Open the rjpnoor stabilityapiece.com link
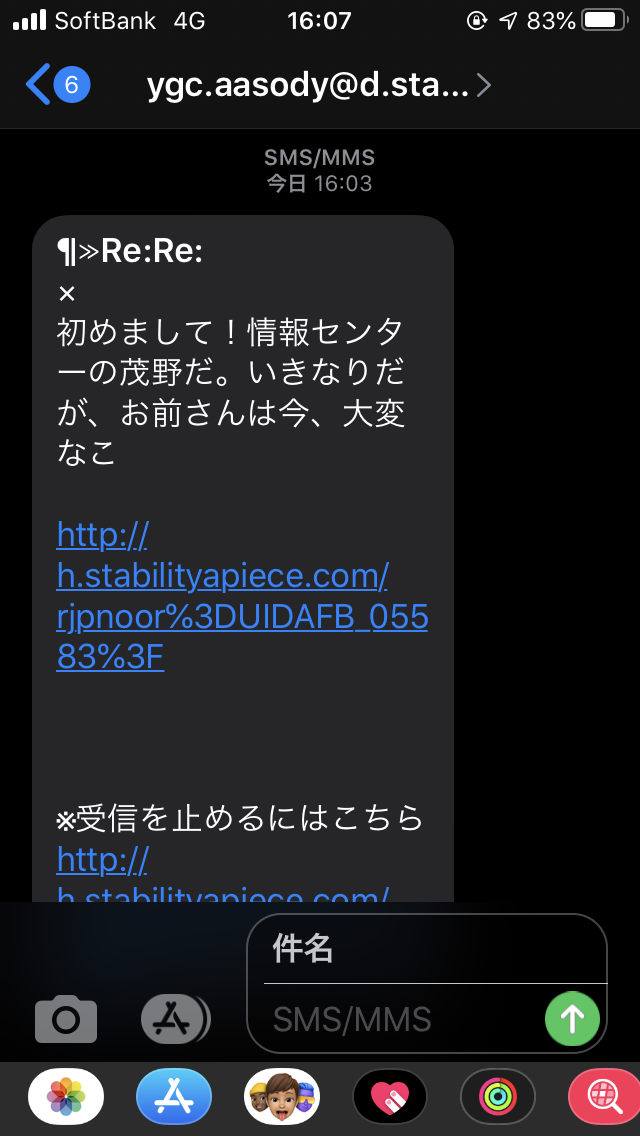 click(242, 597)
